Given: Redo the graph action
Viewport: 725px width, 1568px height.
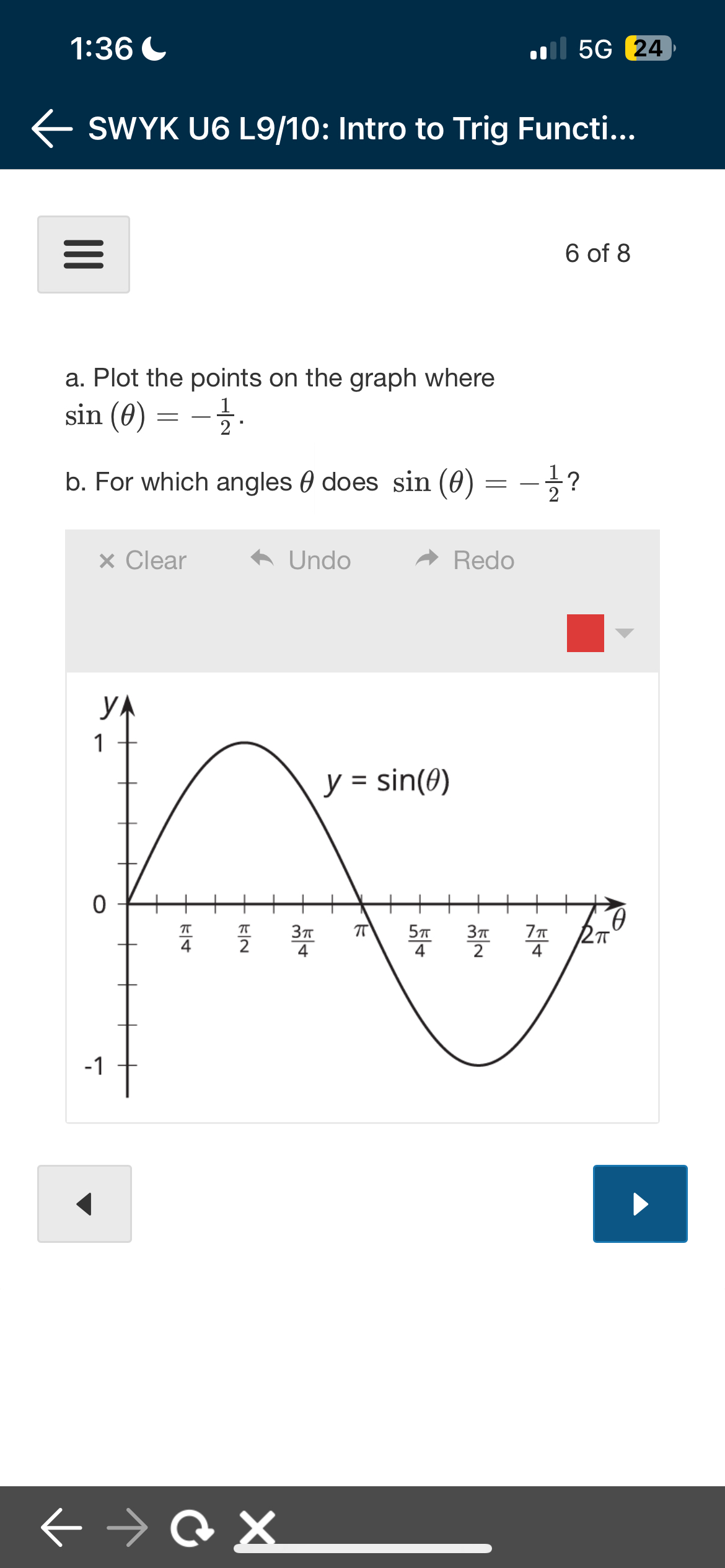Looking at the screenshot, I should pyautogui.click(x=465, y=560).
